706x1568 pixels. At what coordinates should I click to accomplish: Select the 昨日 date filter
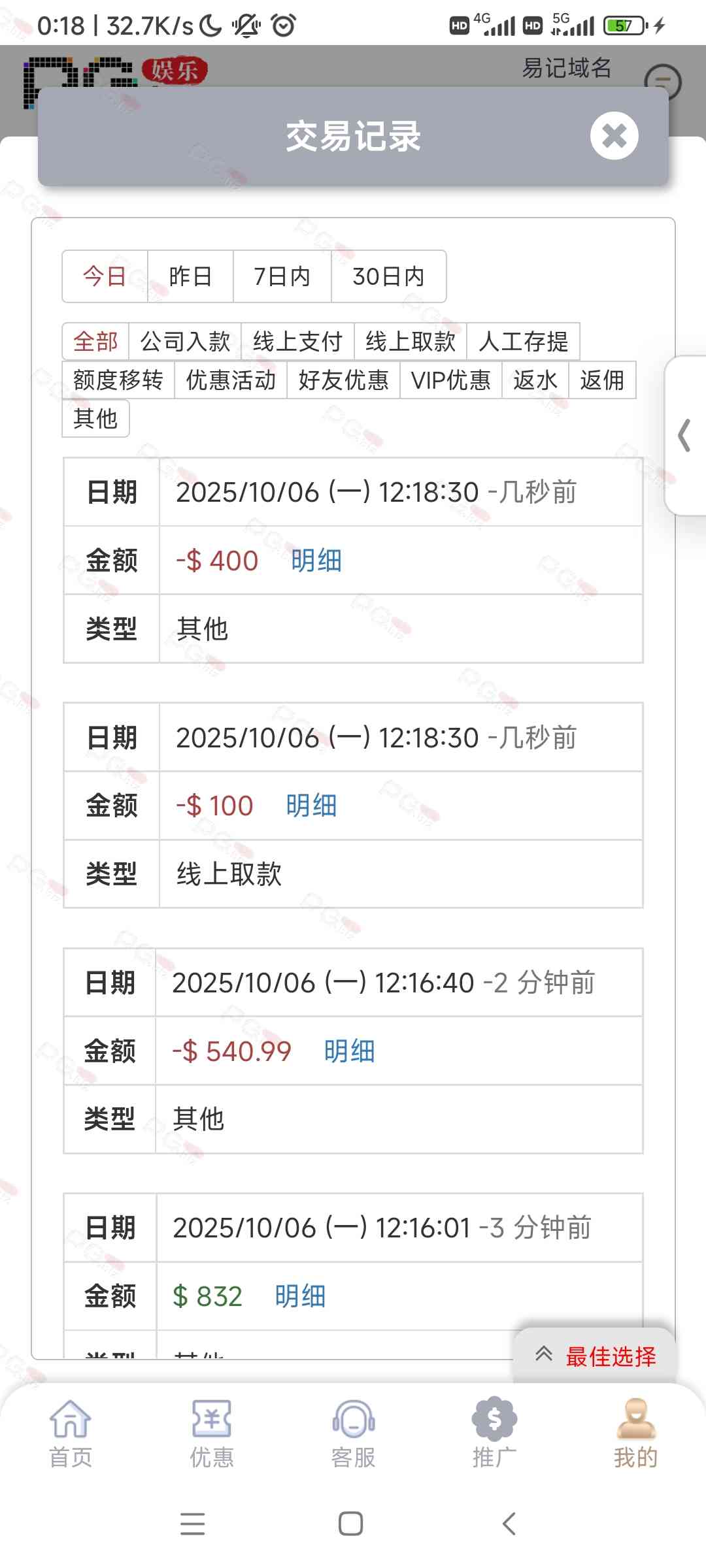pyautogui.click(x=190, y=276)
